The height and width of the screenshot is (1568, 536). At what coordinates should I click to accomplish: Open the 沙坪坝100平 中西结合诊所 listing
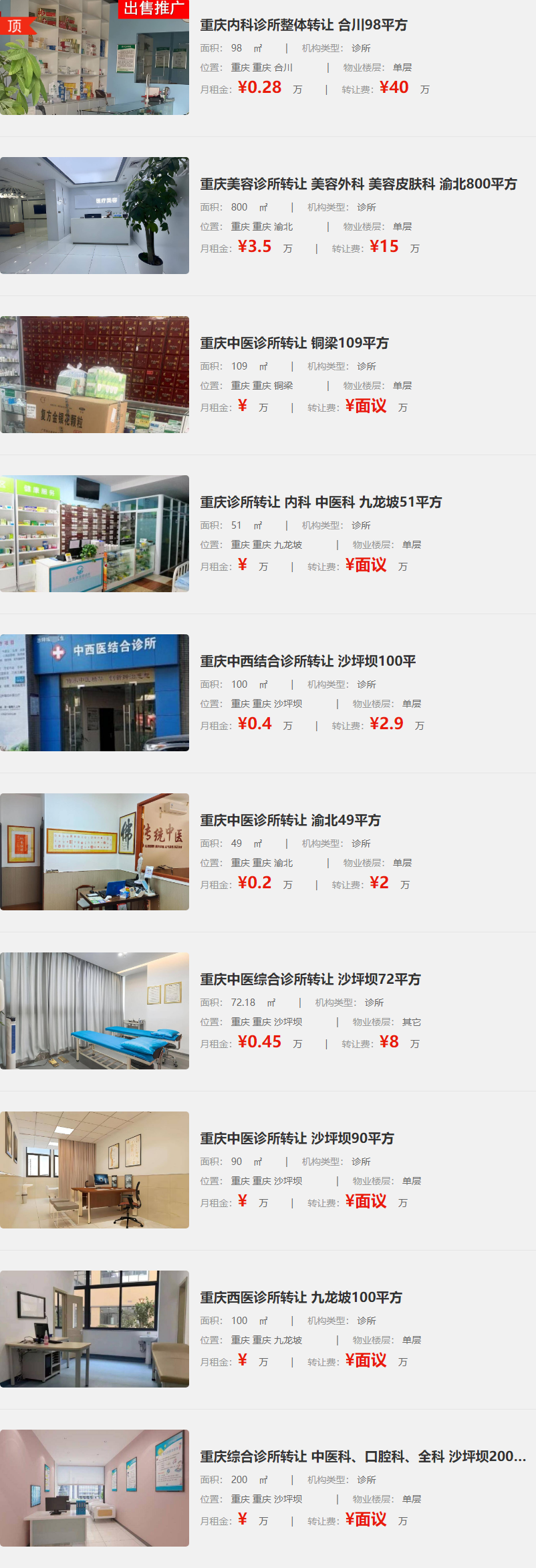[x=307, y=662]
